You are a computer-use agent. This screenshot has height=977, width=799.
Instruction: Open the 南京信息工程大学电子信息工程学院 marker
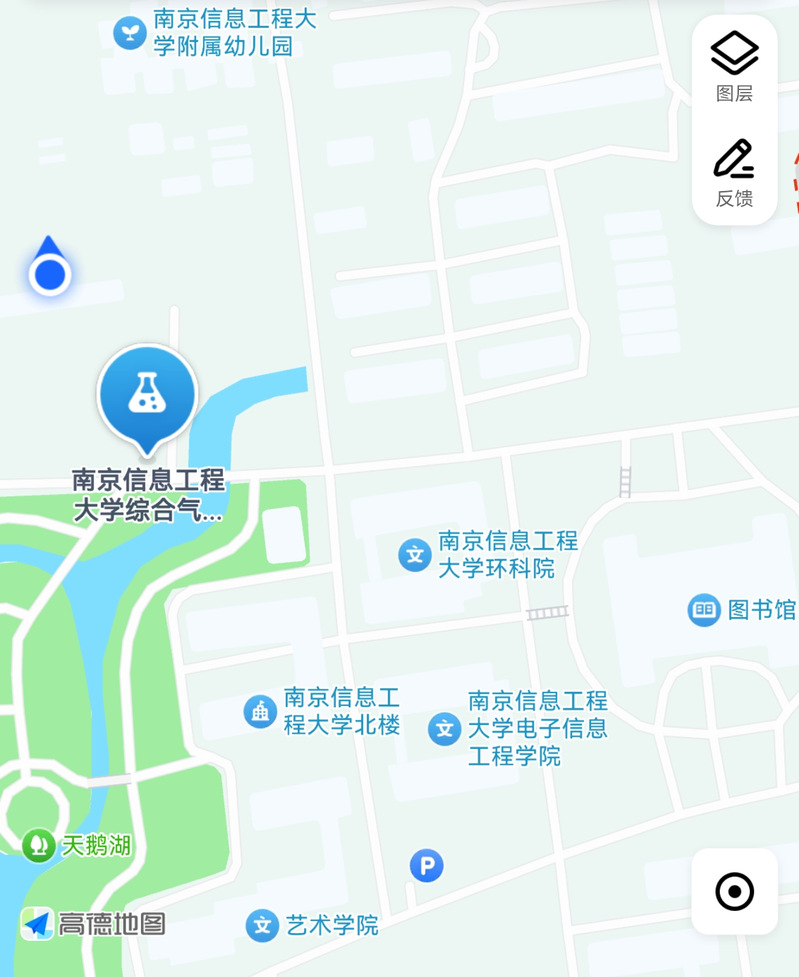pos(444,728)
